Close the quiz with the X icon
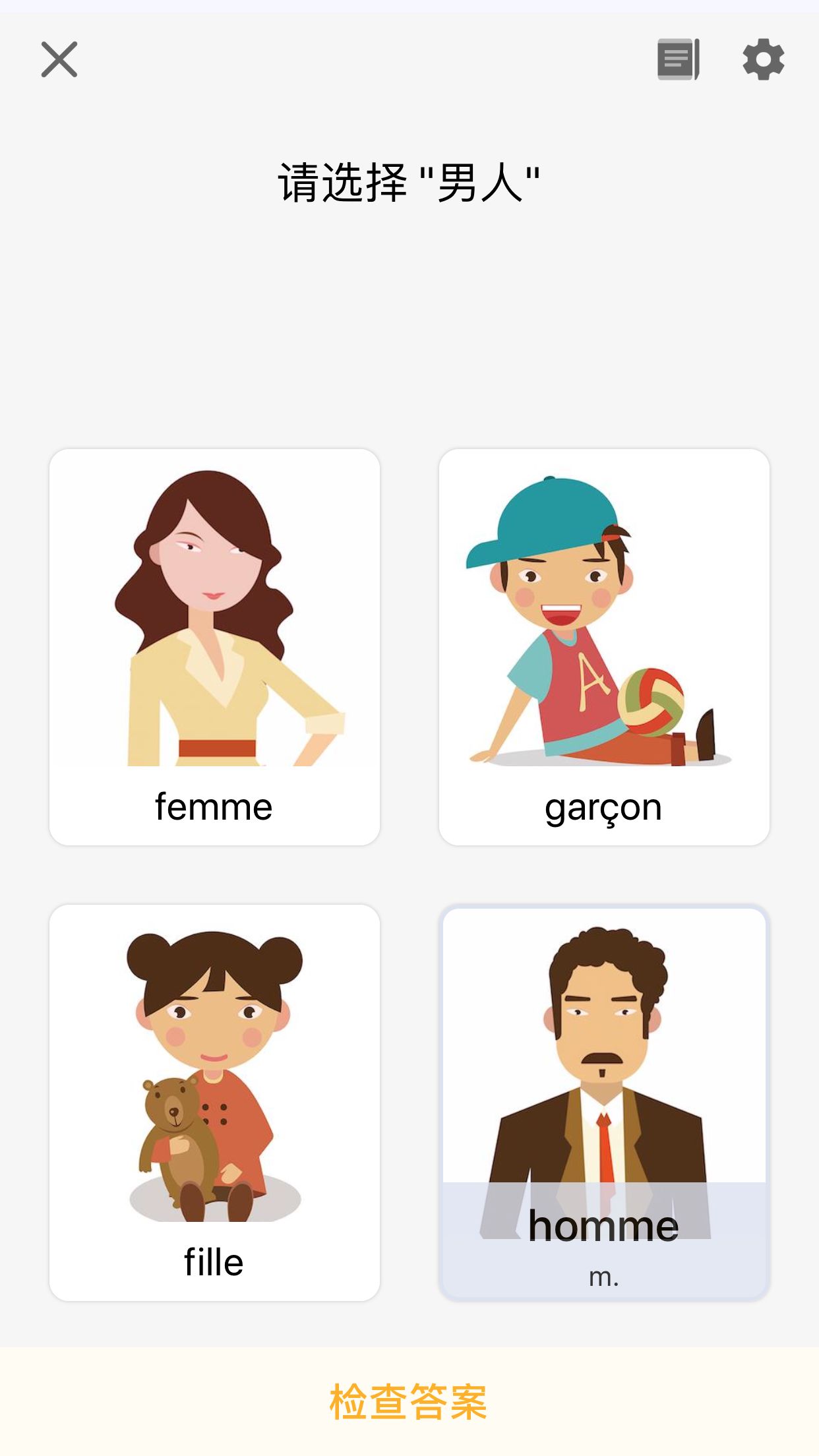The height and width of the screenshot is (1456, 819). [59, 59]
